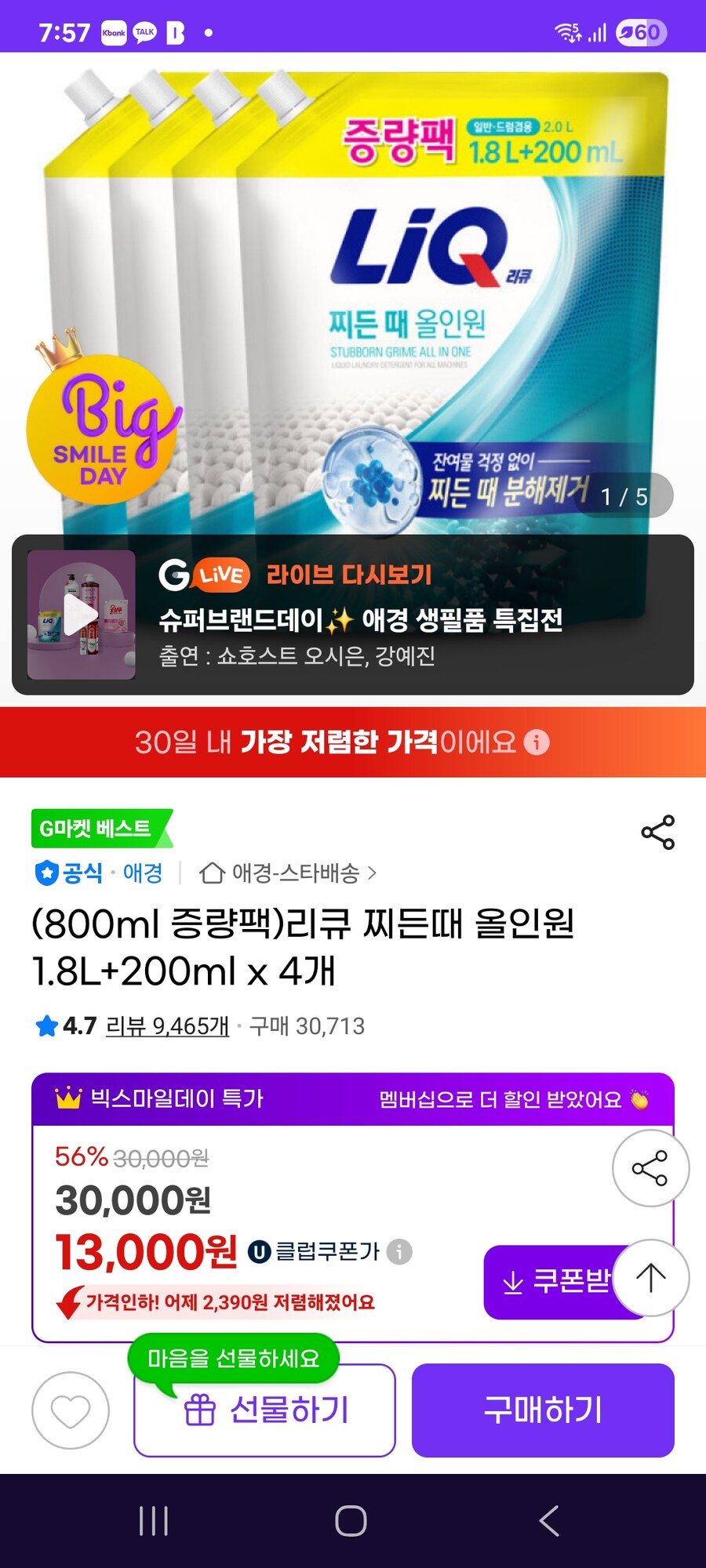Toggle the heart wishlist icon
Viewport: 706px width, 1568px height.
click(71, 1409)
